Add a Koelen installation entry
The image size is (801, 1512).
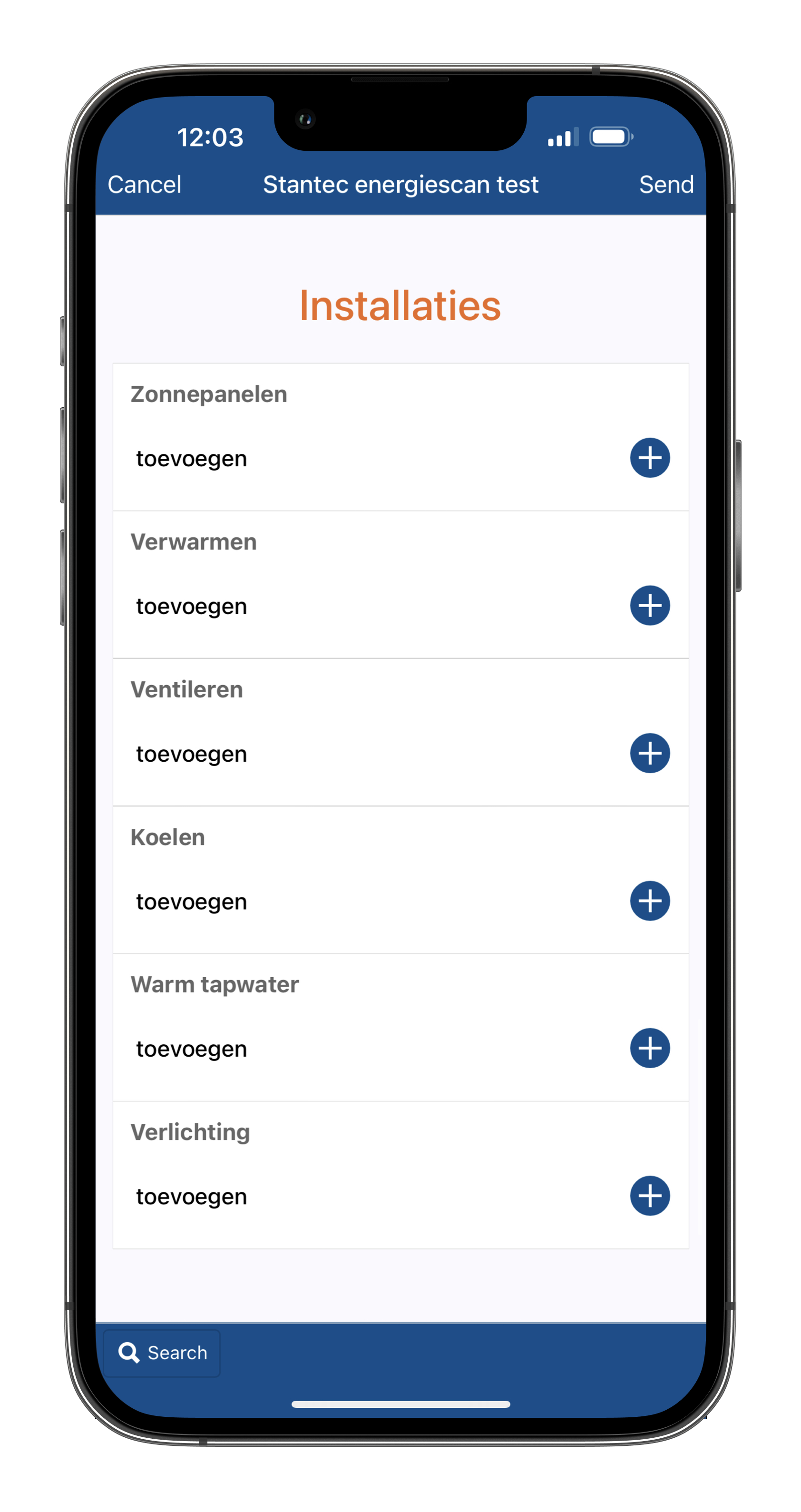(x=650, y=900)
